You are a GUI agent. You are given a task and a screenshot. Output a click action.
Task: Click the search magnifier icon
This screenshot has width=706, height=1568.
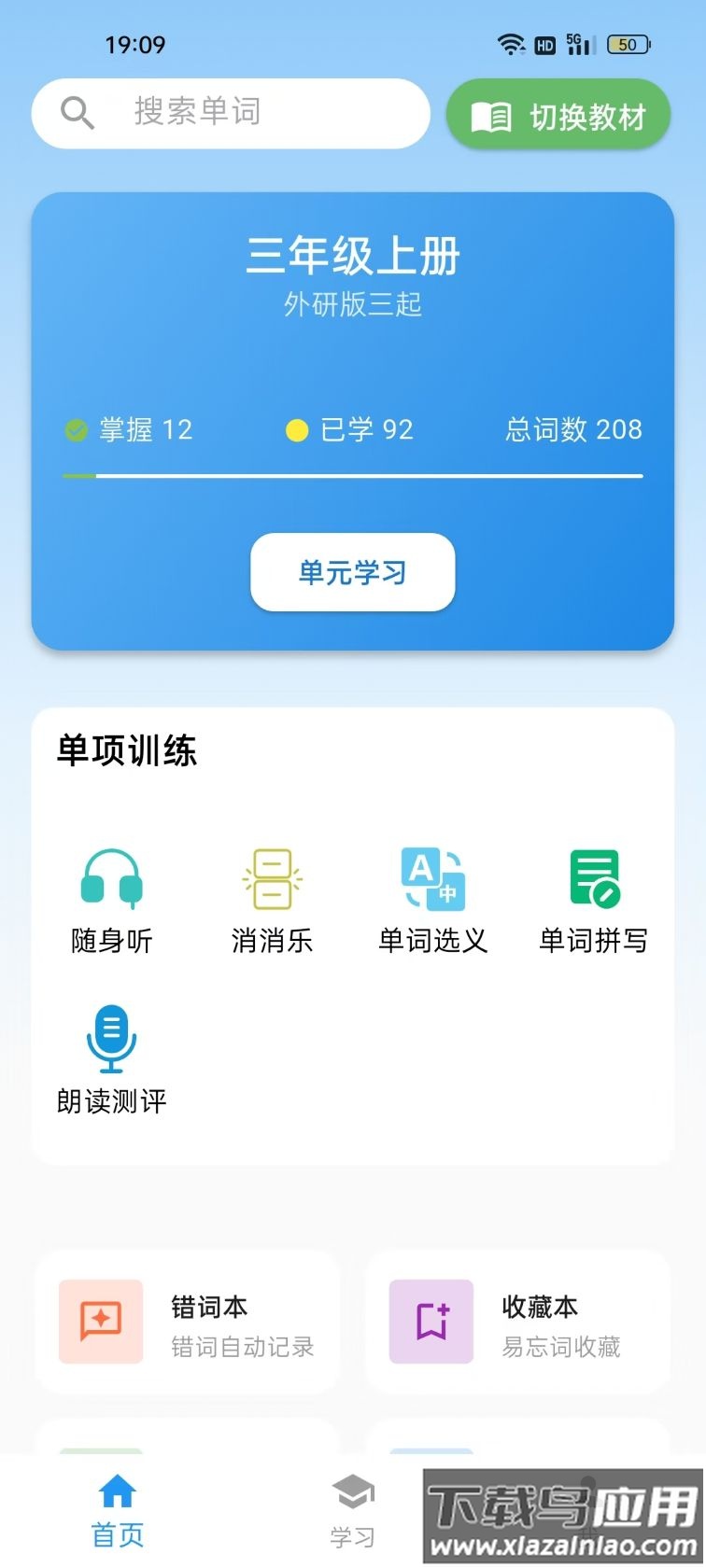coord(77,112)
